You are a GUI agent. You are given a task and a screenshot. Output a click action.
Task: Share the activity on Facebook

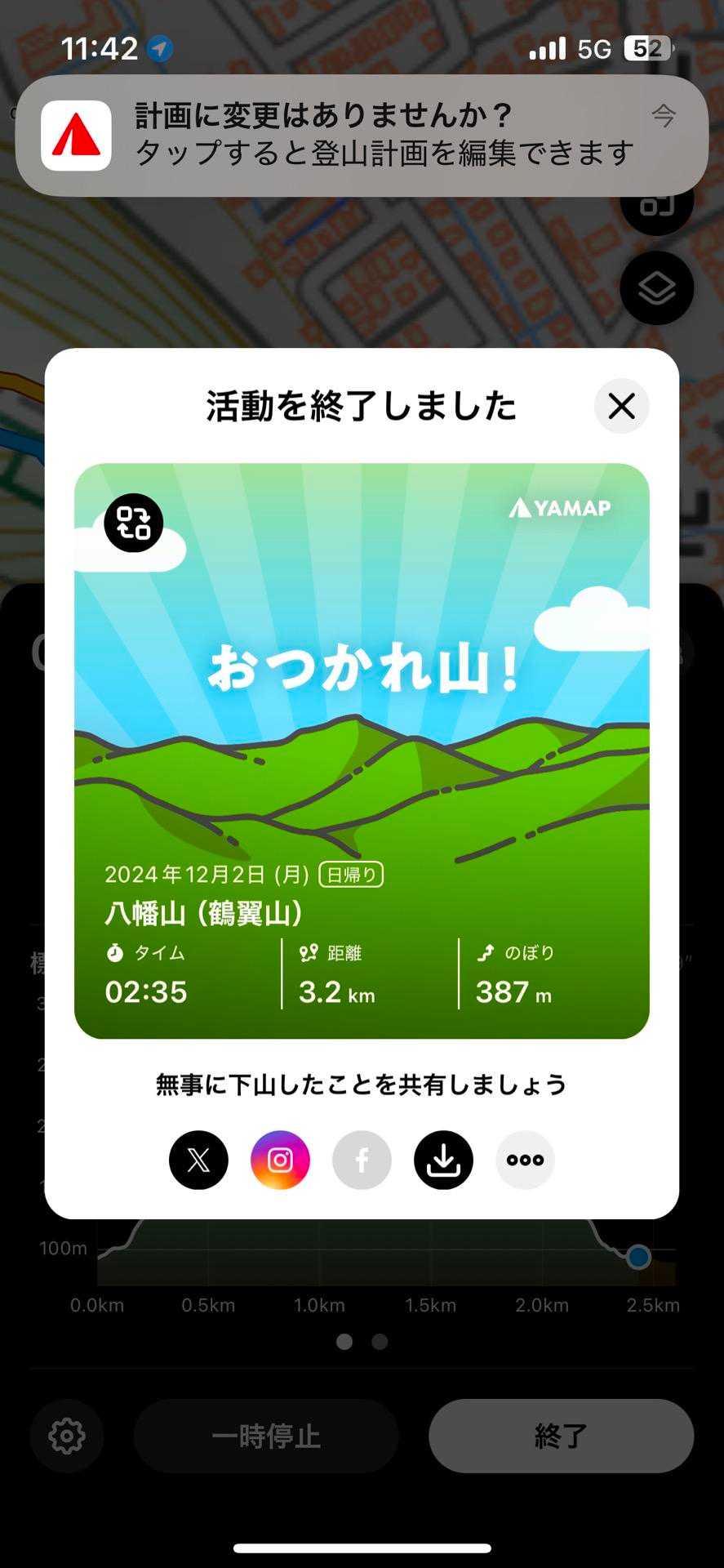click(362, 1160)
